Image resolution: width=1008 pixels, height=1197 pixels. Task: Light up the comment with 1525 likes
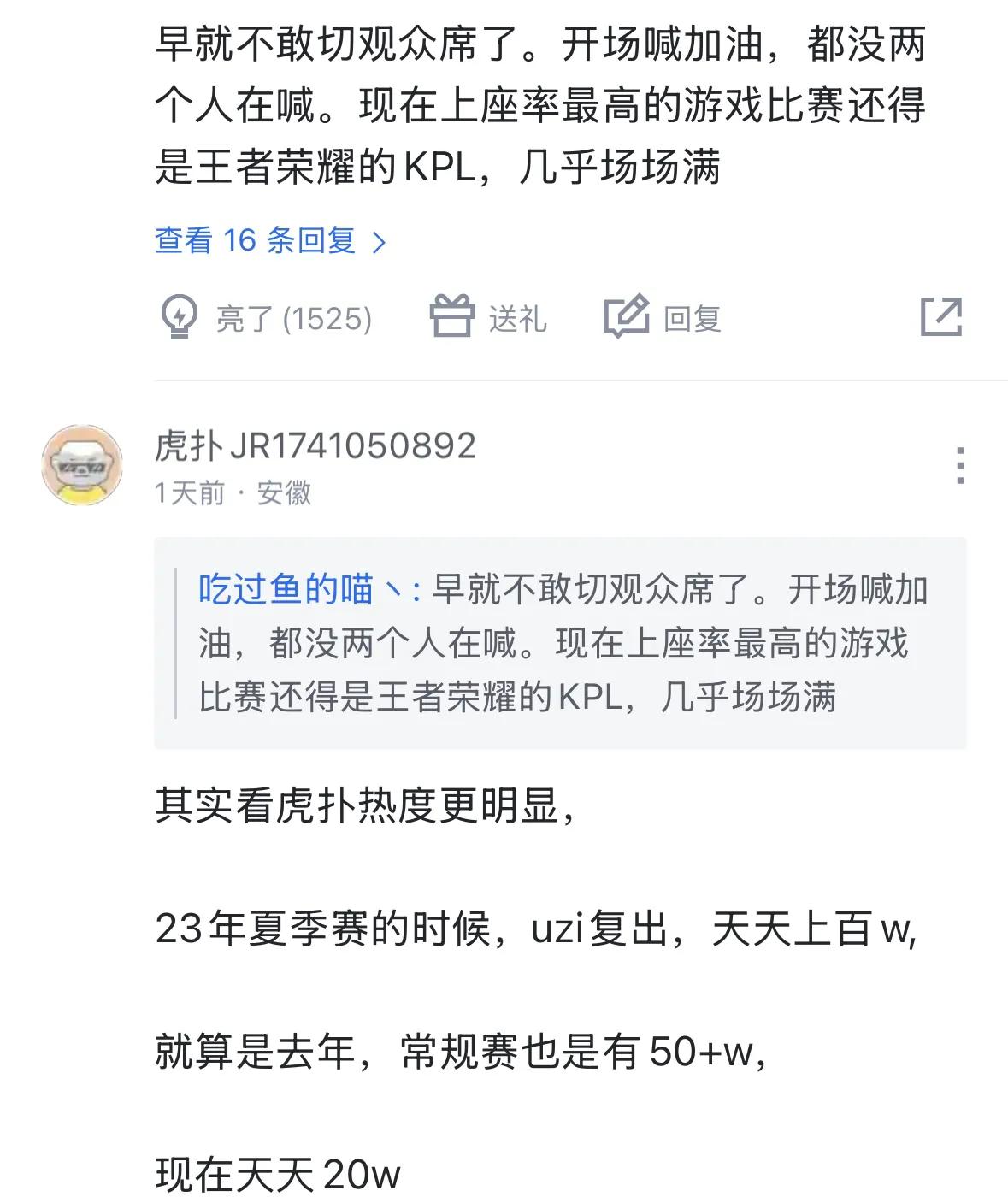[x=266, y=318]
